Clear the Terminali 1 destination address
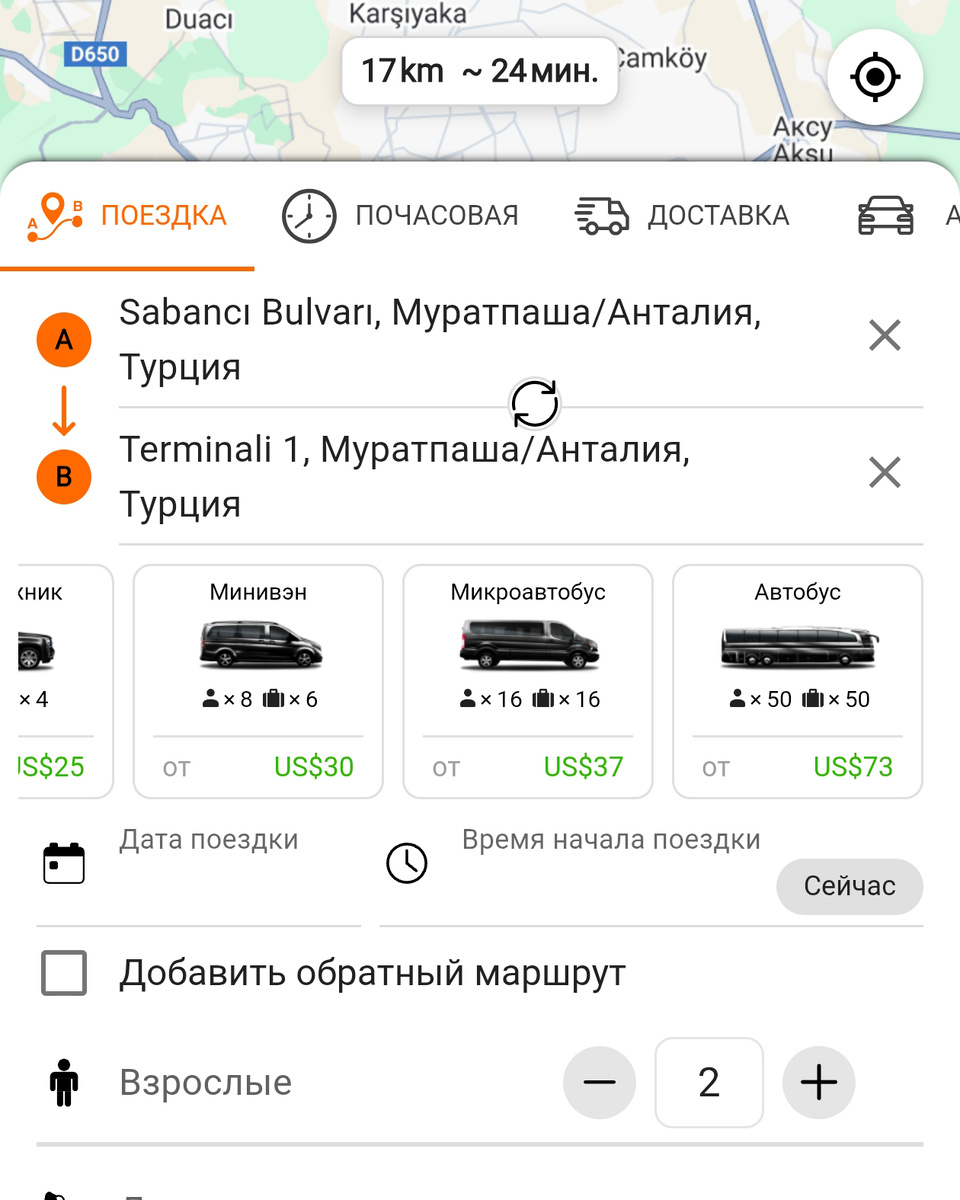 coord(885,472)
